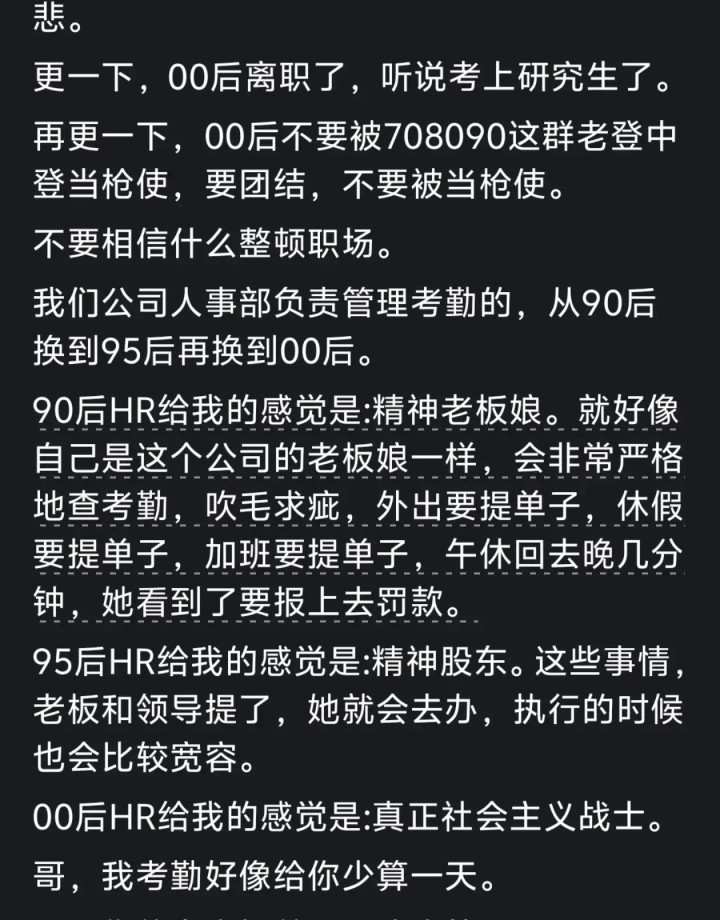Viewport: 720px width, 920px height.
Task: Tap the dotted-underlined 90后HR paragraph
Action: coord(359,506)
